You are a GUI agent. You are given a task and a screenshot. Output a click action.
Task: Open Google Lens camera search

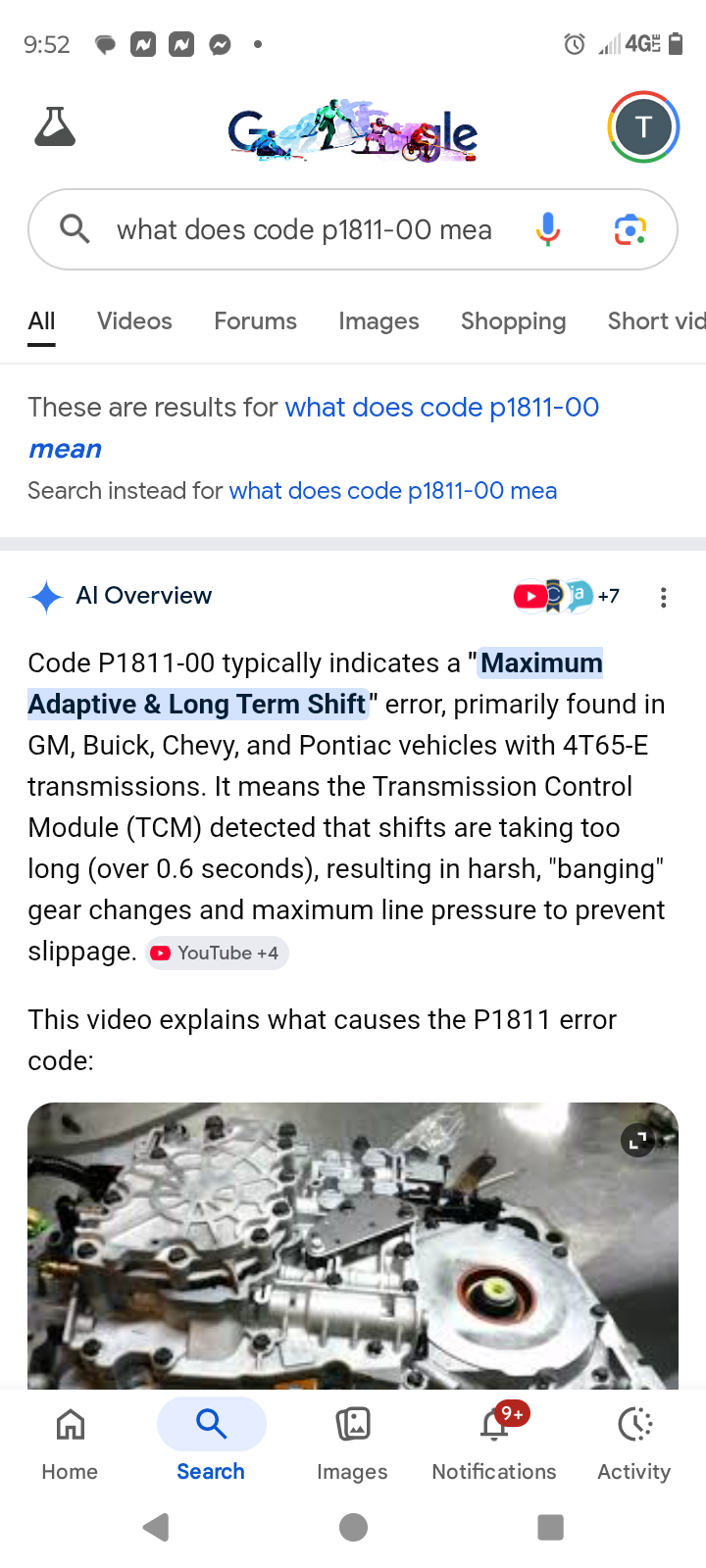[630, 230]
